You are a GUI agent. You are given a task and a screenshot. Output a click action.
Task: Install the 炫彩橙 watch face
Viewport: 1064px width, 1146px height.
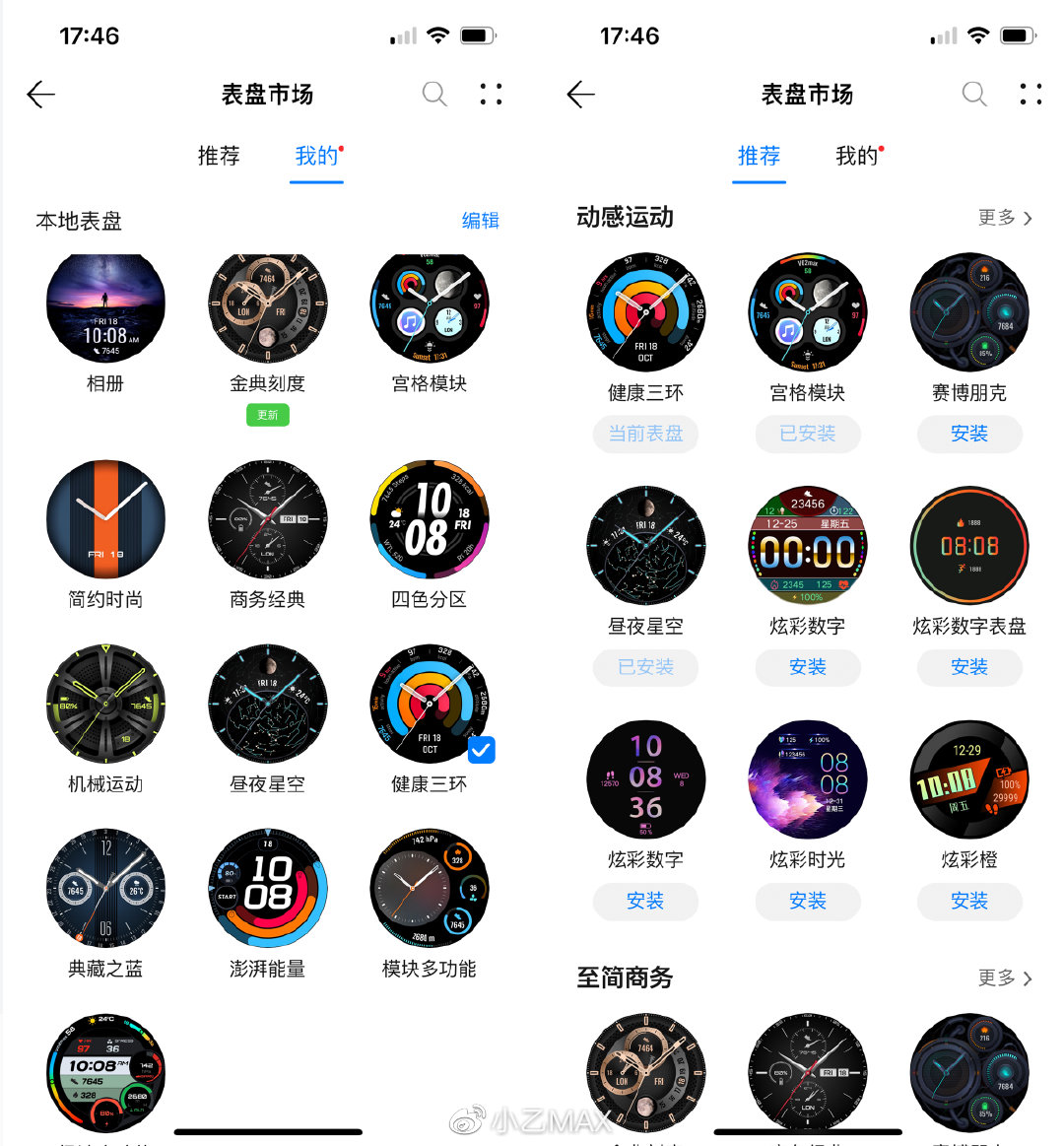tap(969, 902)
